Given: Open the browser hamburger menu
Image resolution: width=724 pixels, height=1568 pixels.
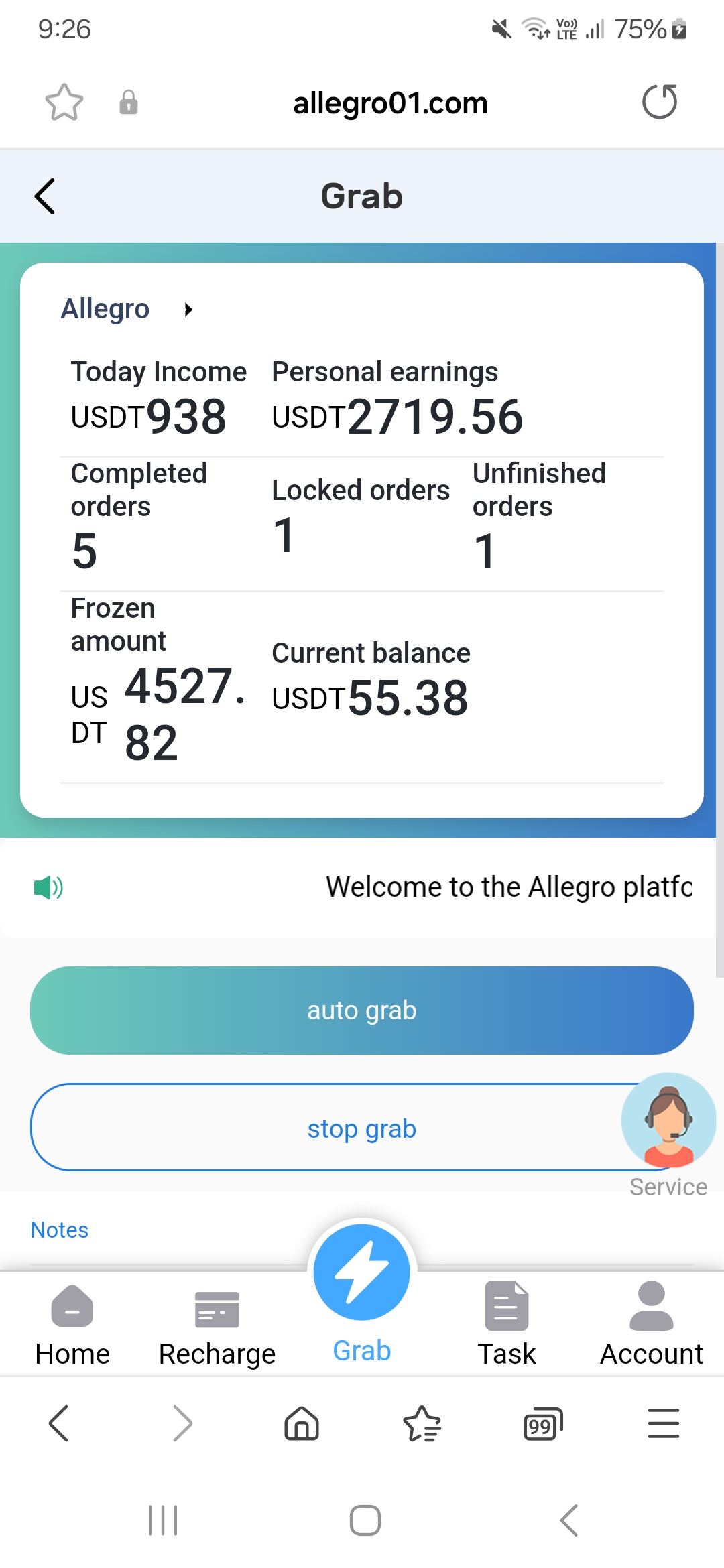Looking at the screenshot, I should [x=664, y=1423].
